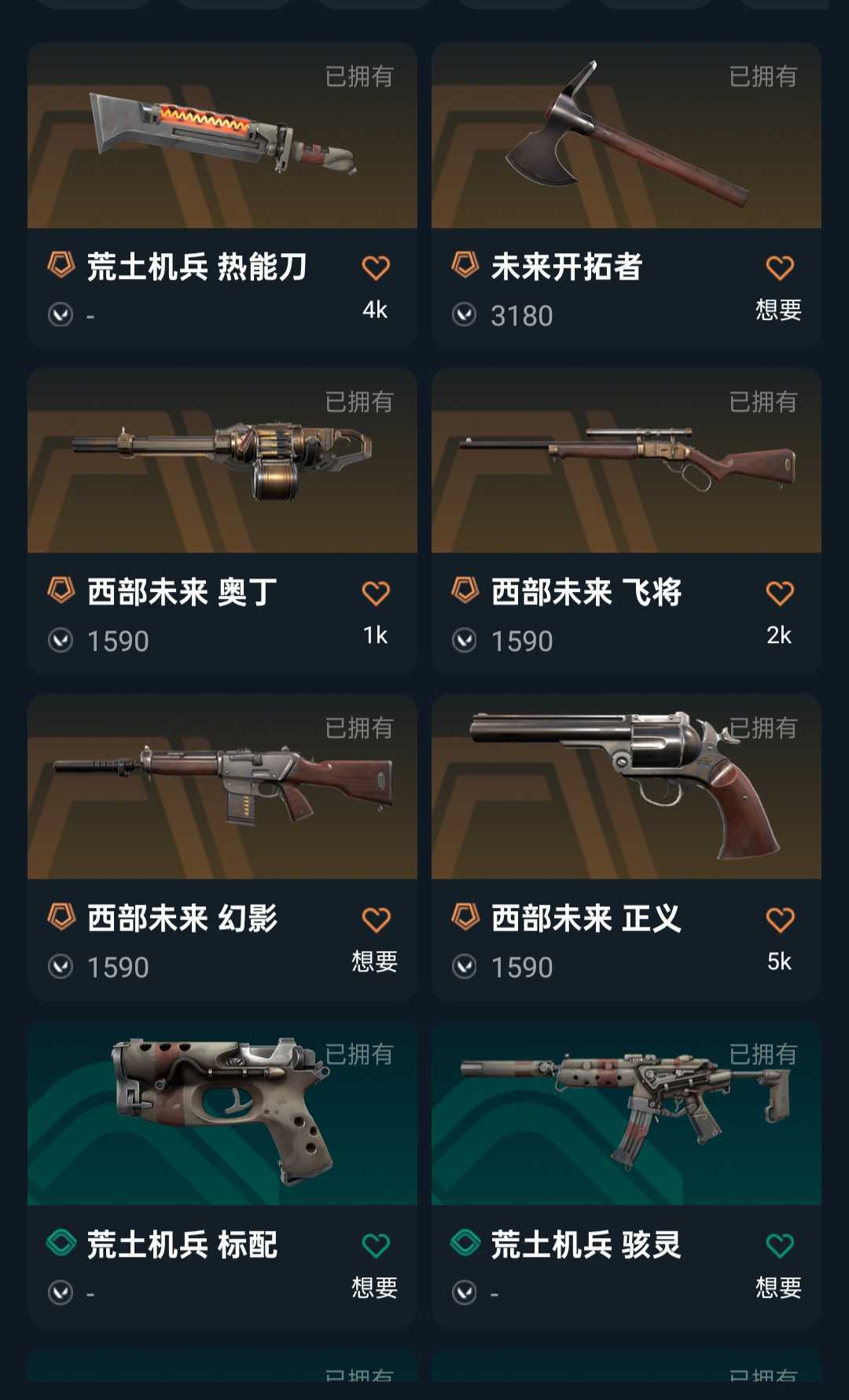Viewport: 849px width, 1400px height.
Task: Tap the heart on 未来开拓者
Action: 780,268
